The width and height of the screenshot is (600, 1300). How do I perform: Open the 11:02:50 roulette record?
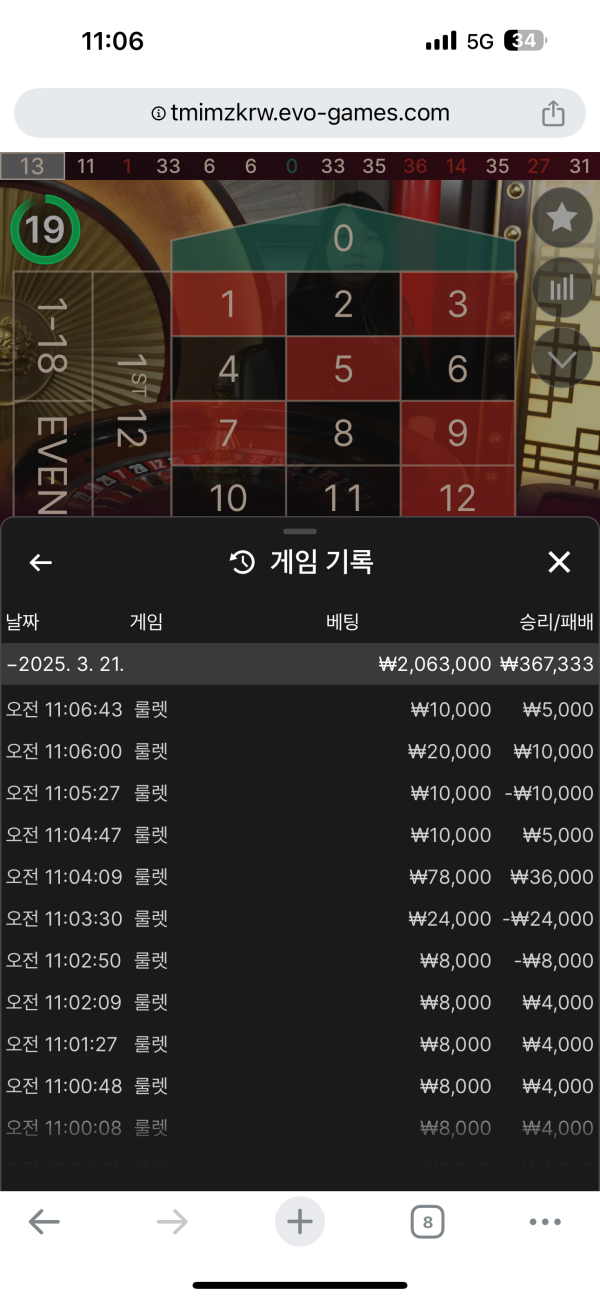click(x=300, y=961)
